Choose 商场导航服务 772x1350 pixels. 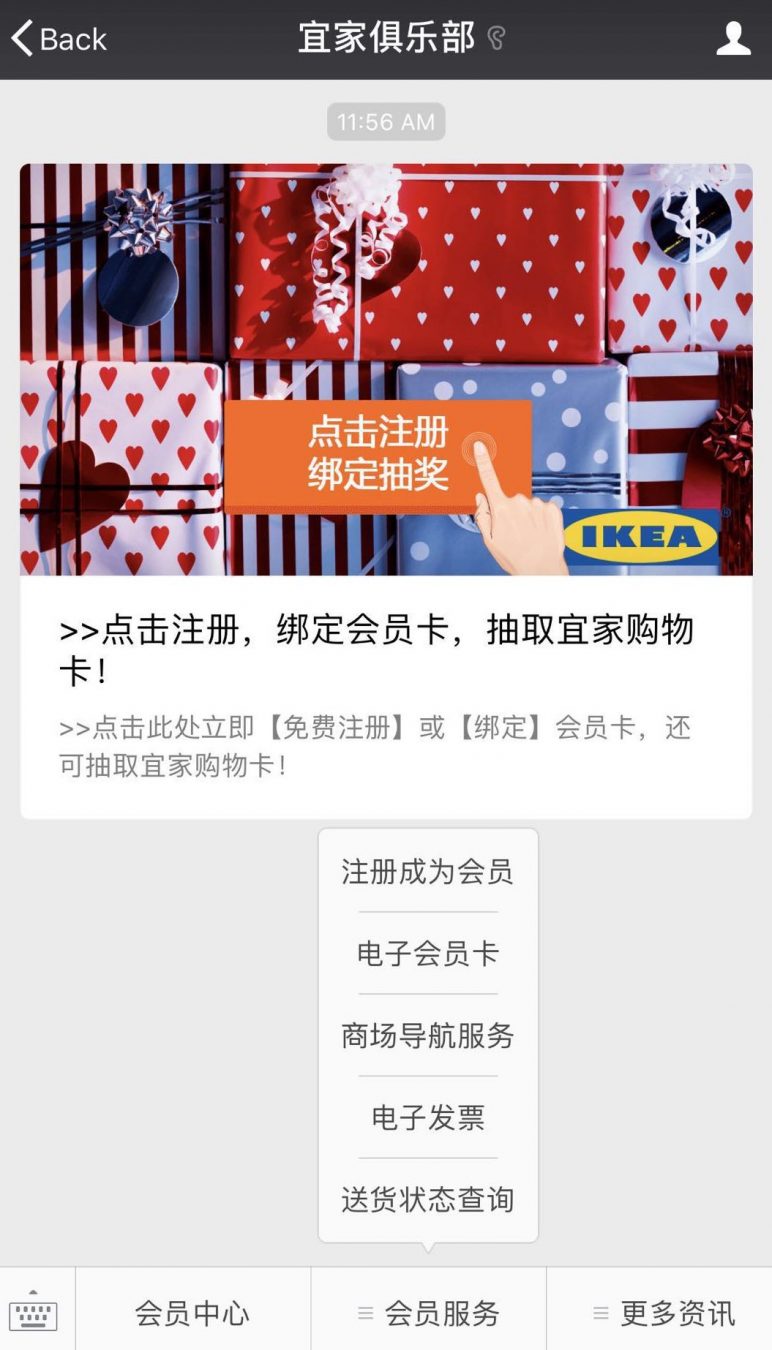point(427,1036)
